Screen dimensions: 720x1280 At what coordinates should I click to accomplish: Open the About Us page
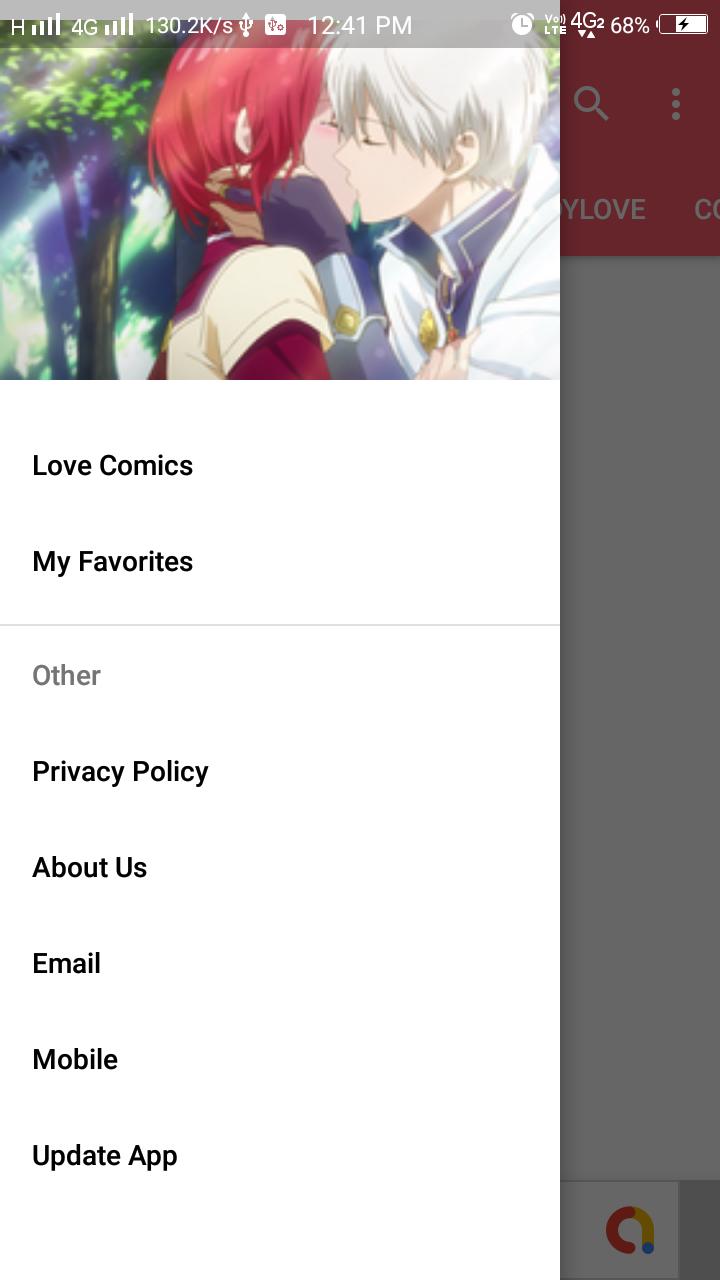(89, 867)
